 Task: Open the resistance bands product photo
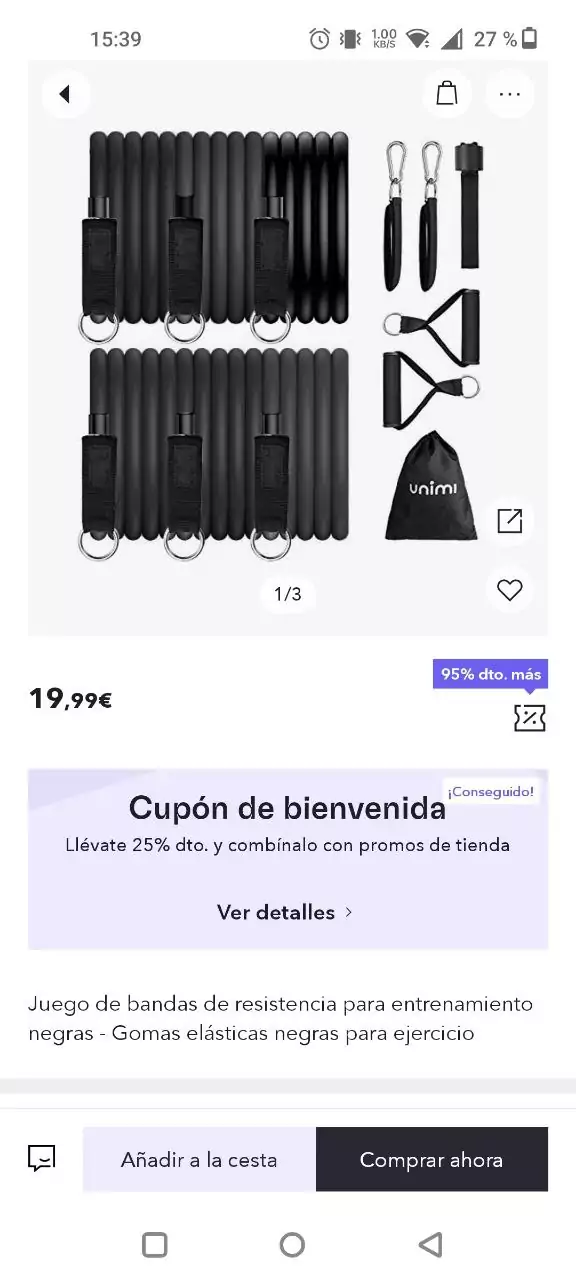point(288,348)
